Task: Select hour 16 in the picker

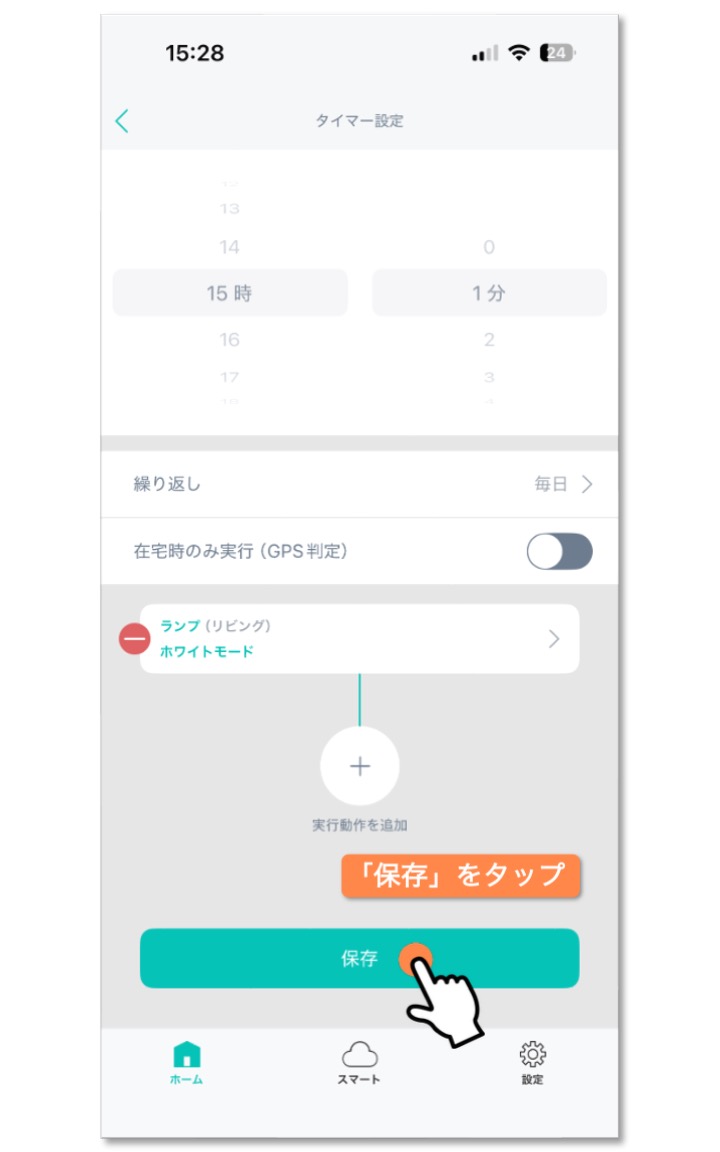Action: (229, 339)
